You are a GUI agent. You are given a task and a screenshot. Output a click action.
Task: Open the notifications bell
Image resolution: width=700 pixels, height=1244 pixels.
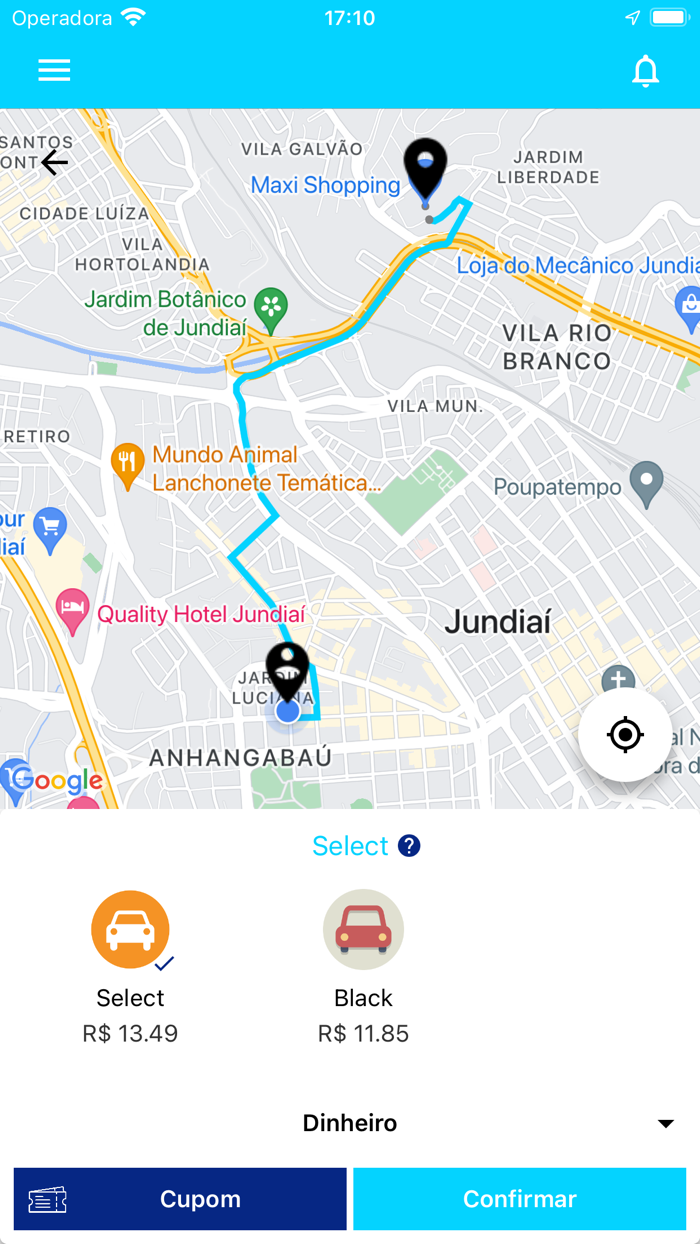click(x=646, y=71)
